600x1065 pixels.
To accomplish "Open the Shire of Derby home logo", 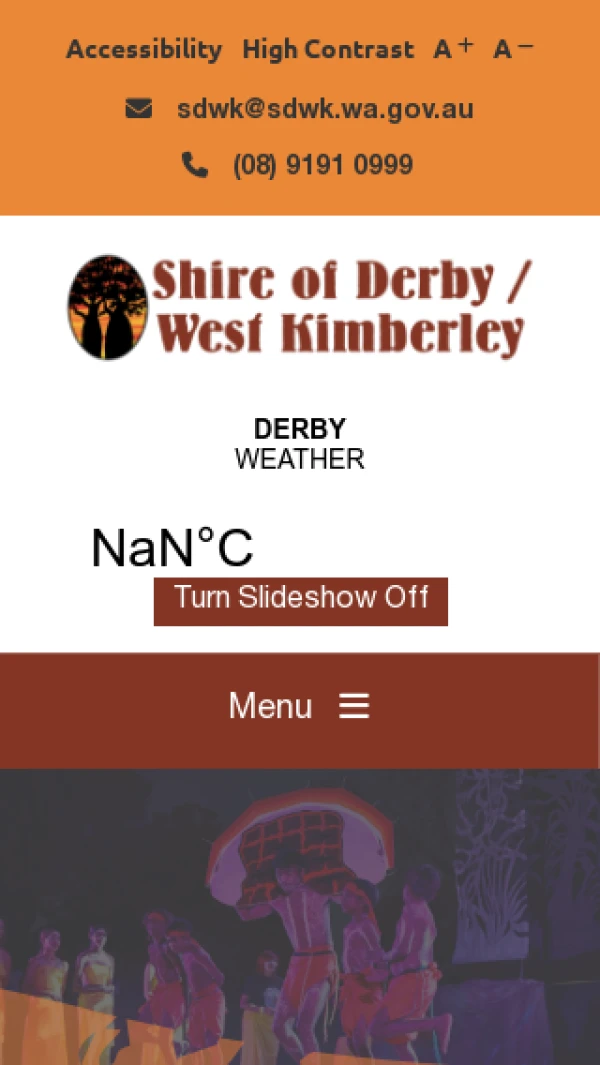I will click(299, 308).
